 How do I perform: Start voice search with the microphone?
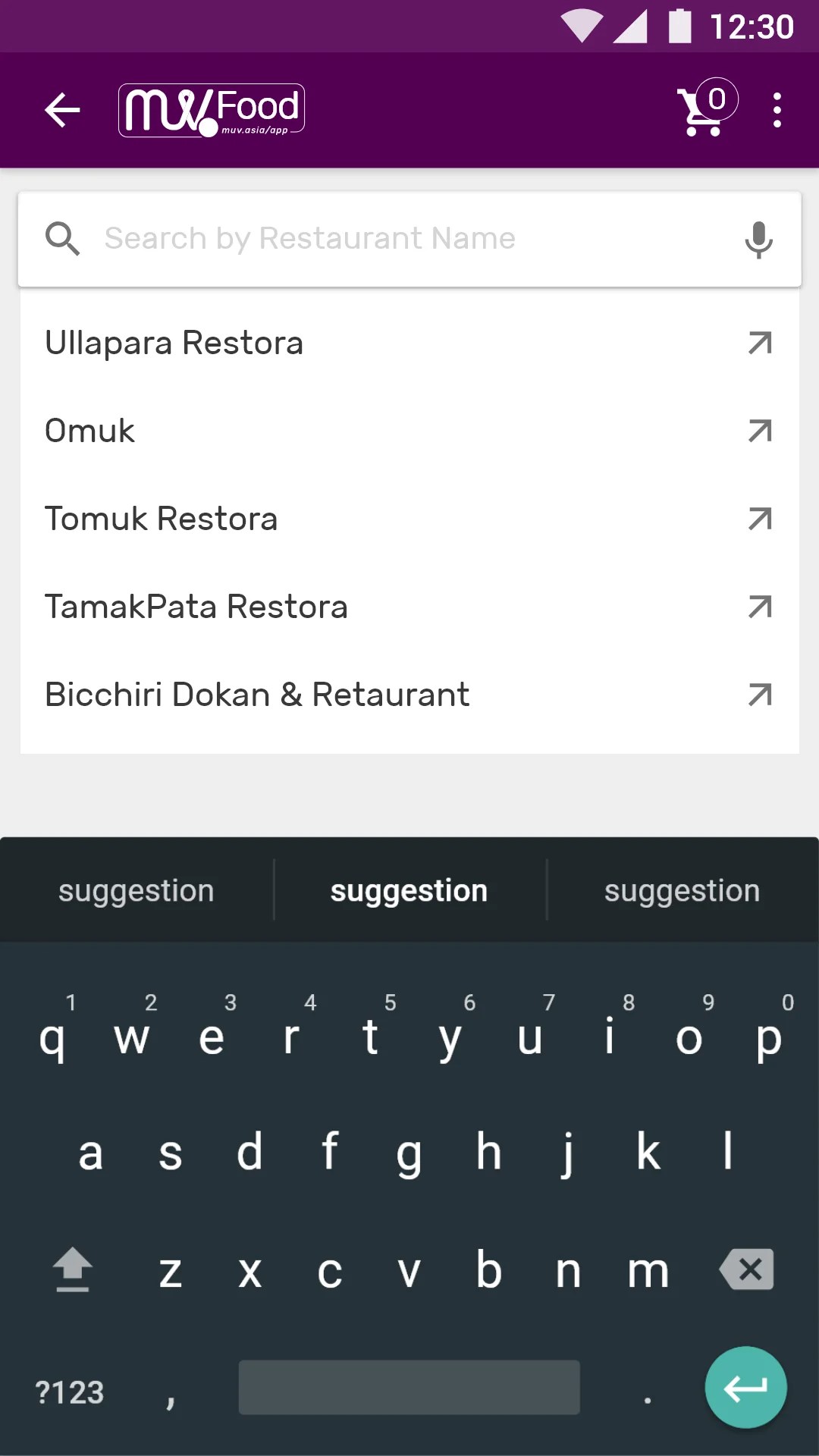point(758,240)
